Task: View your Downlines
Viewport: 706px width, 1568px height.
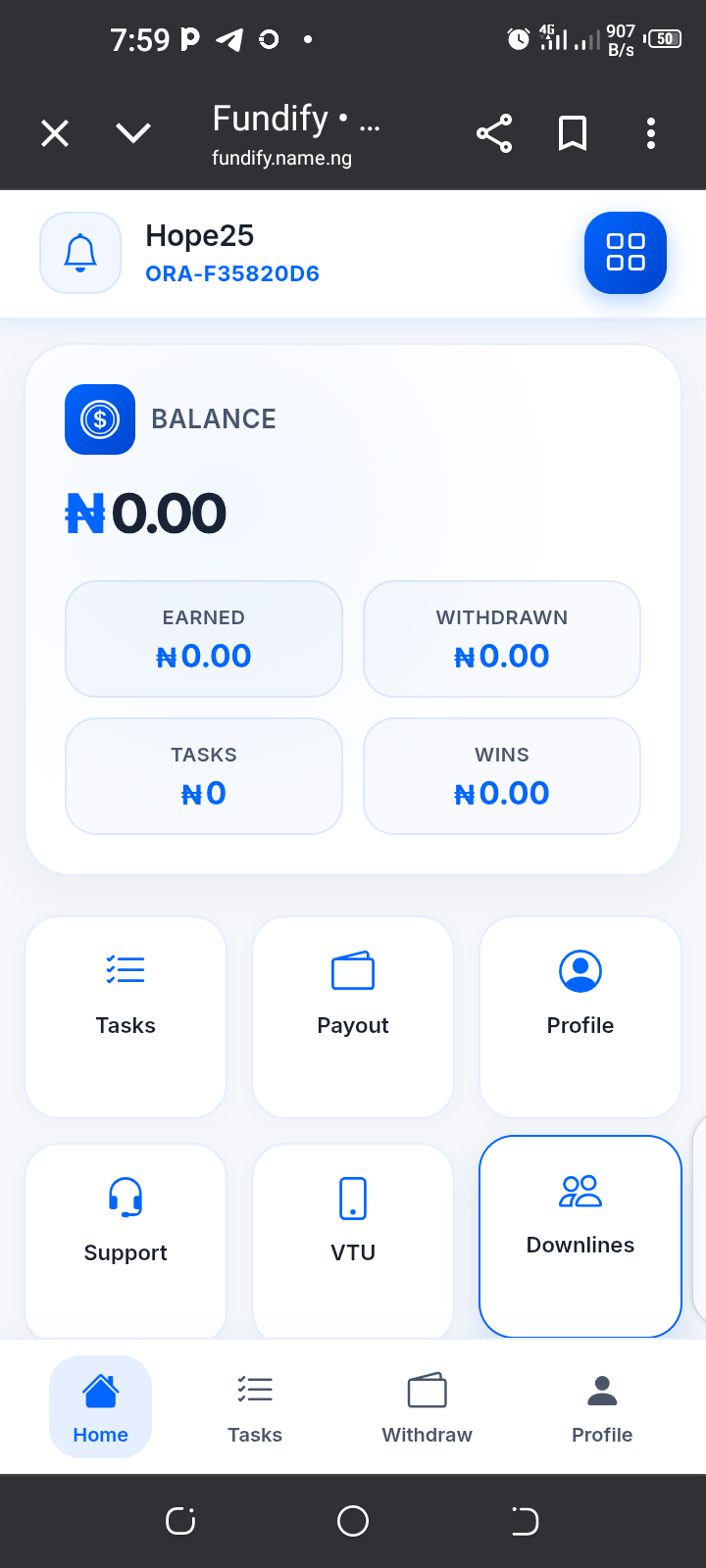Action: tap(580, 1235)
